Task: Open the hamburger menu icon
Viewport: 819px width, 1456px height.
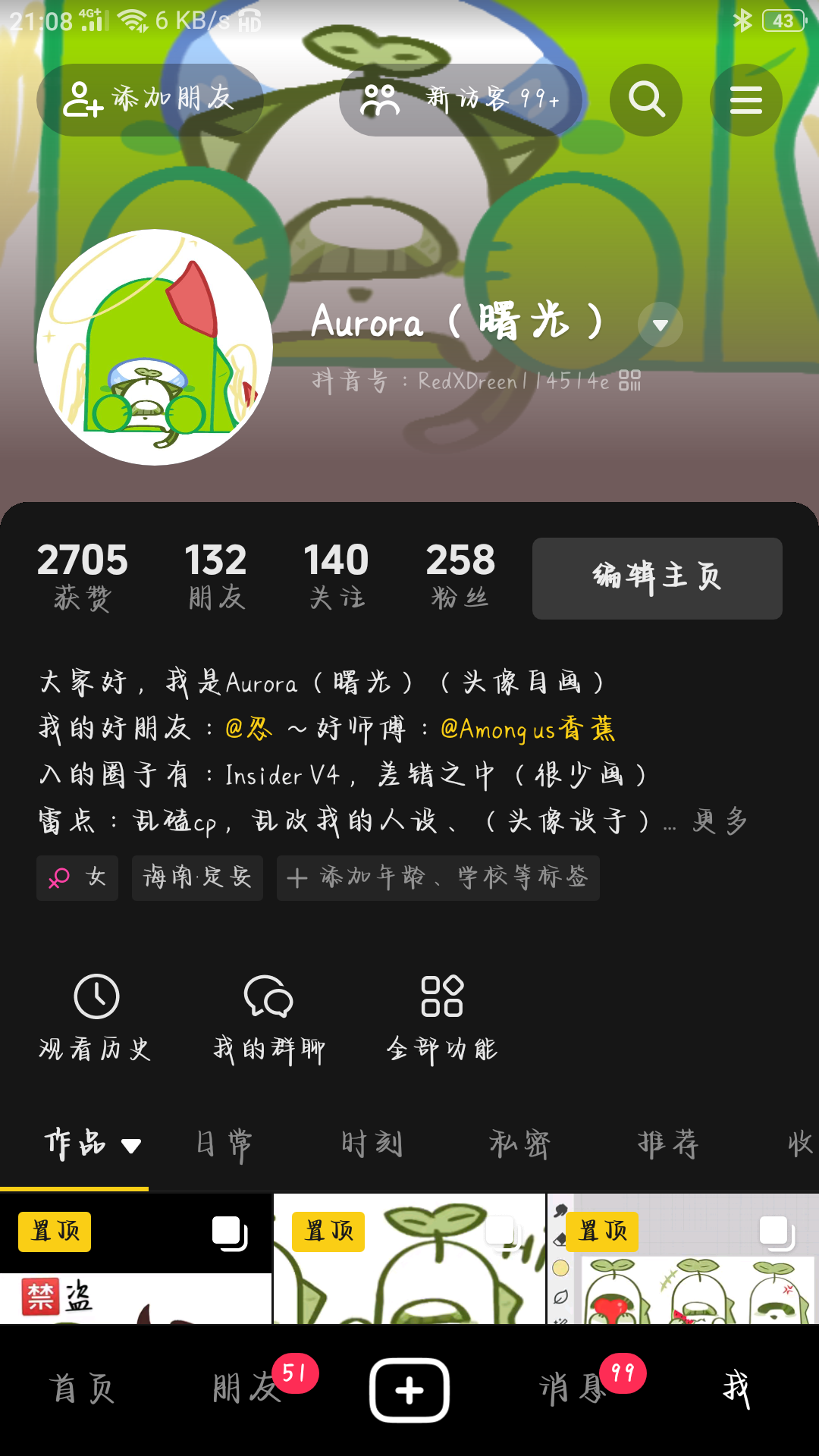Action: click(x=745, y=99)
